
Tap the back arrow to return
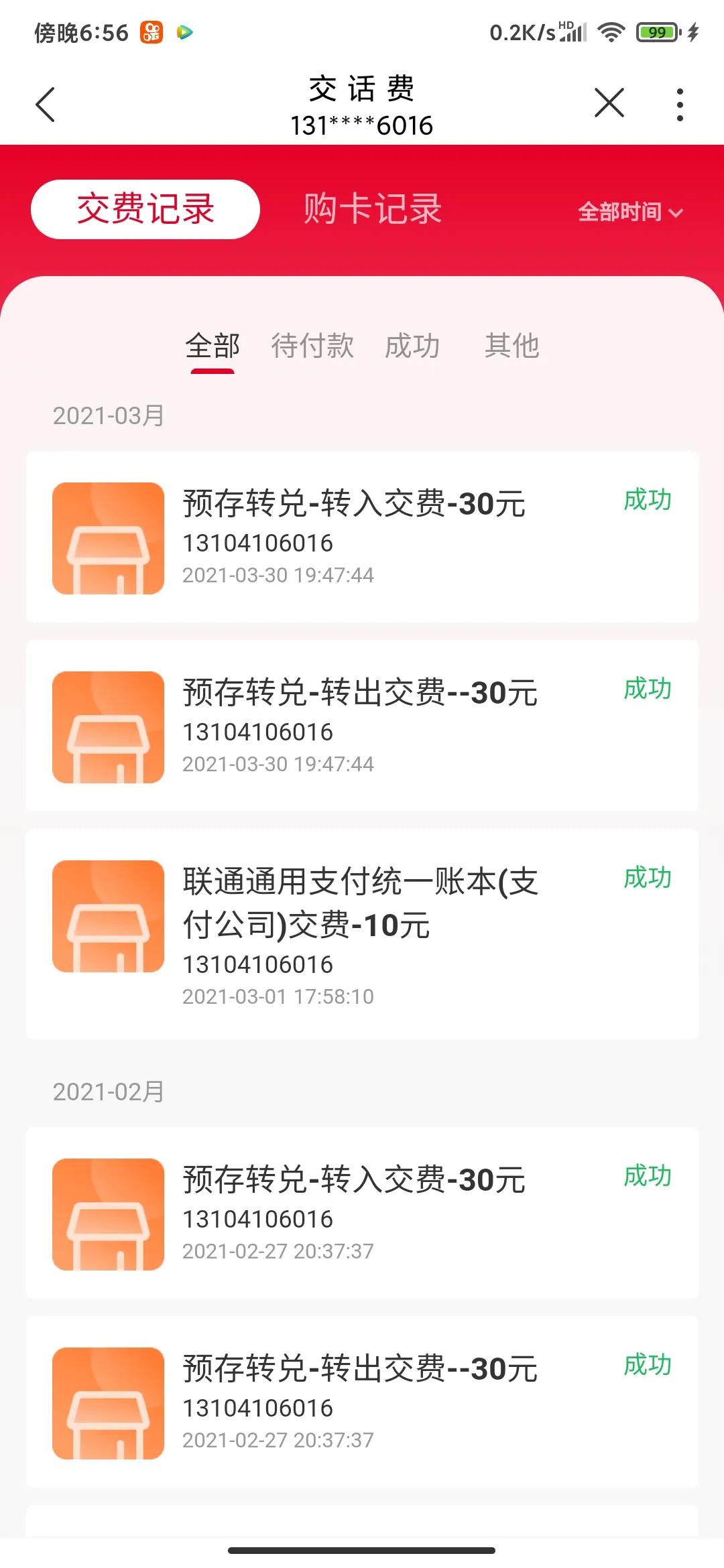click(x=46, y=104)
